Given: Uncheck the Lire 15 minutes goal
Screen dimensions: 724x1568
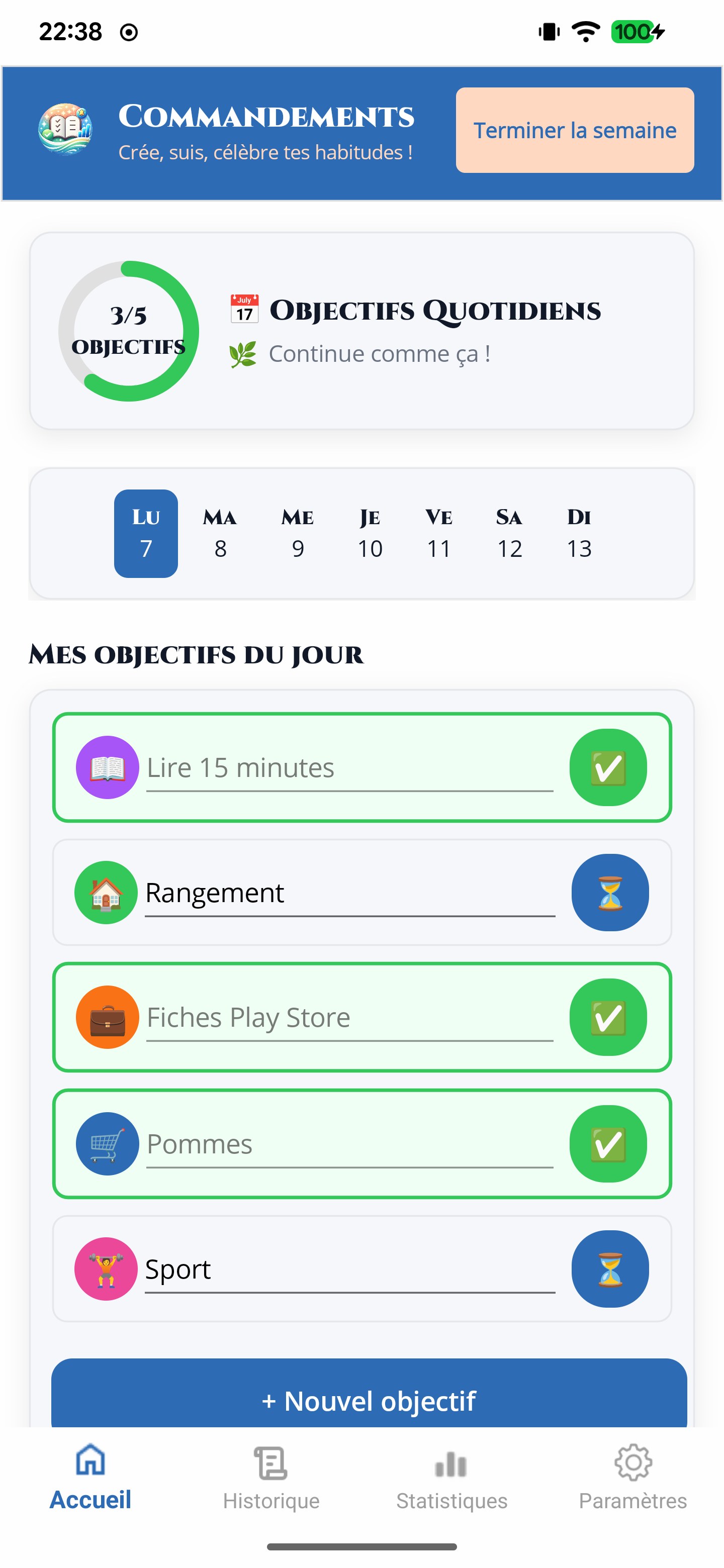Looking at the screenshot, I should click(608, 767).
